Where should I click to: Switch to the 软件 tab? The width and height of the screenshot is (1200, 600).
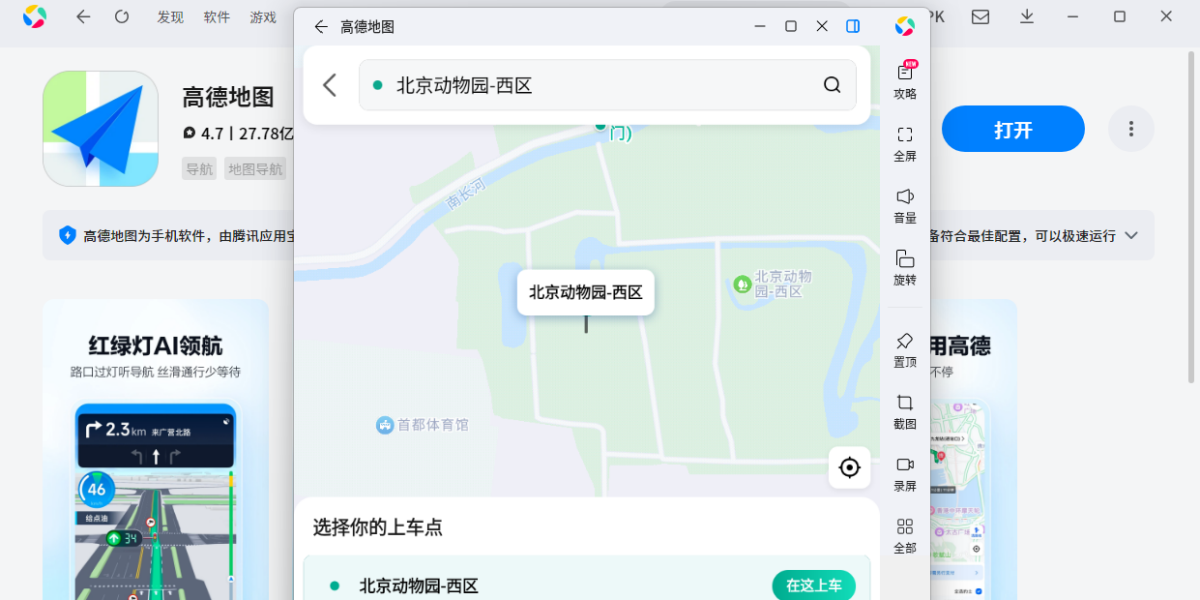coord(216,17)
